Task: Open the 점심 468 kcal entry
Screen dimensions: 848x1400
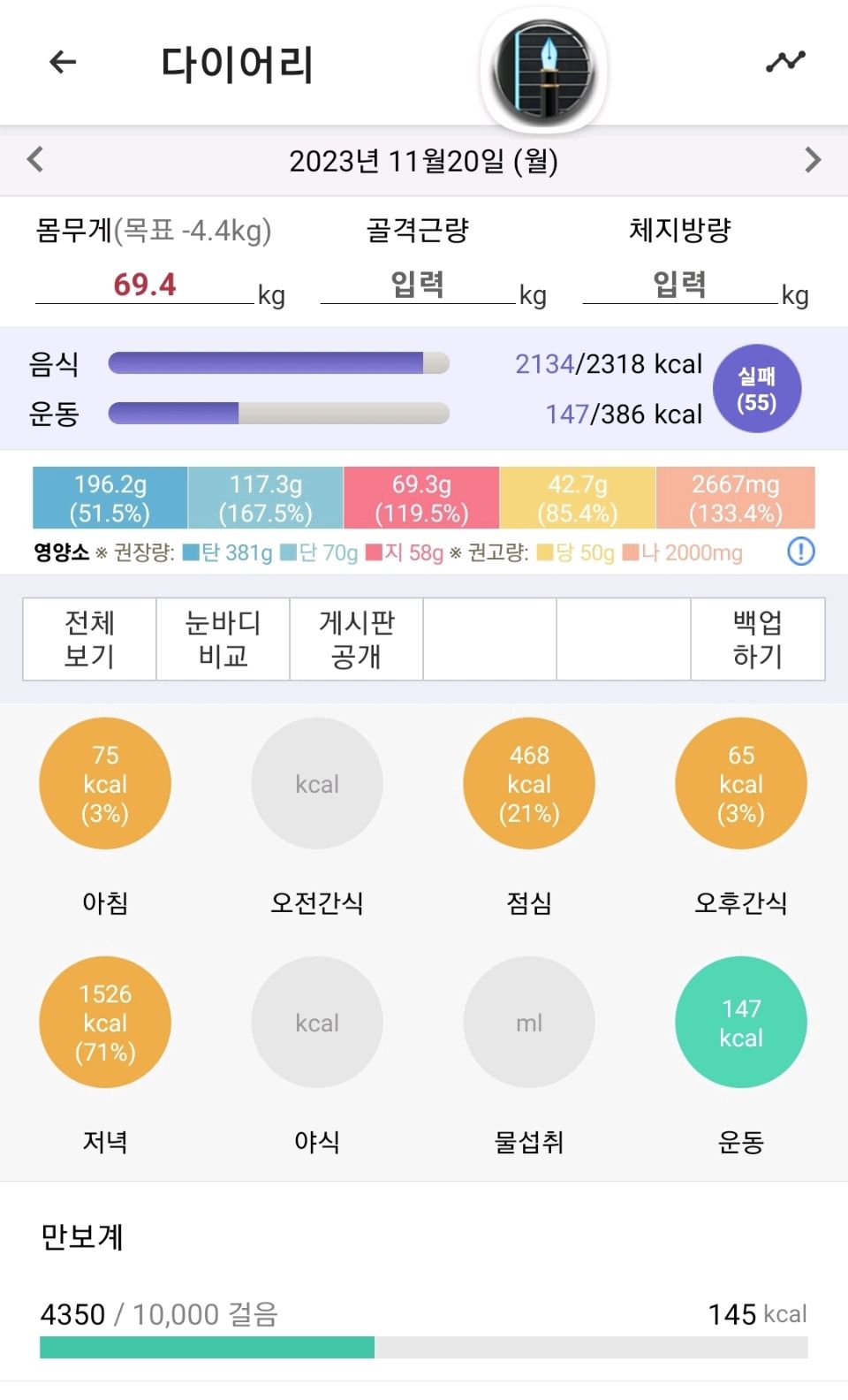Action: coord(529,784)
